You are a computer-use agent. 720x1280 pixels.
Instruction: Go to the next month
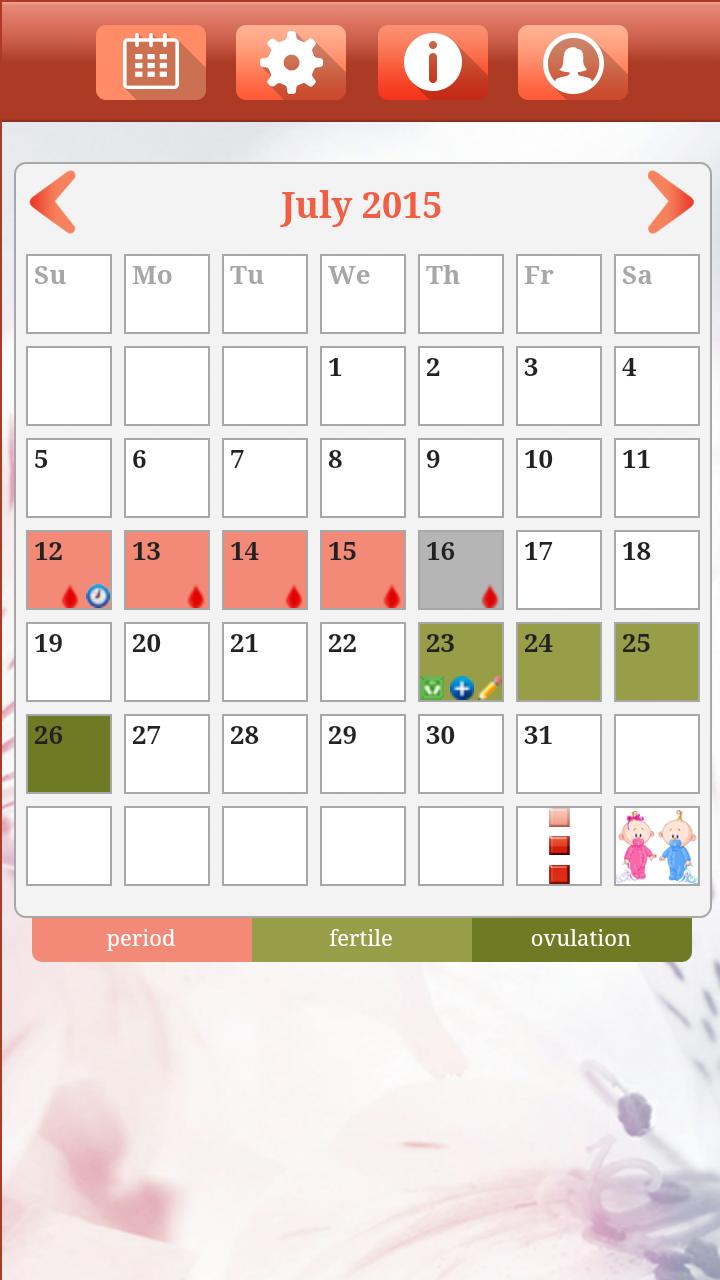click(x=670, y=202)
